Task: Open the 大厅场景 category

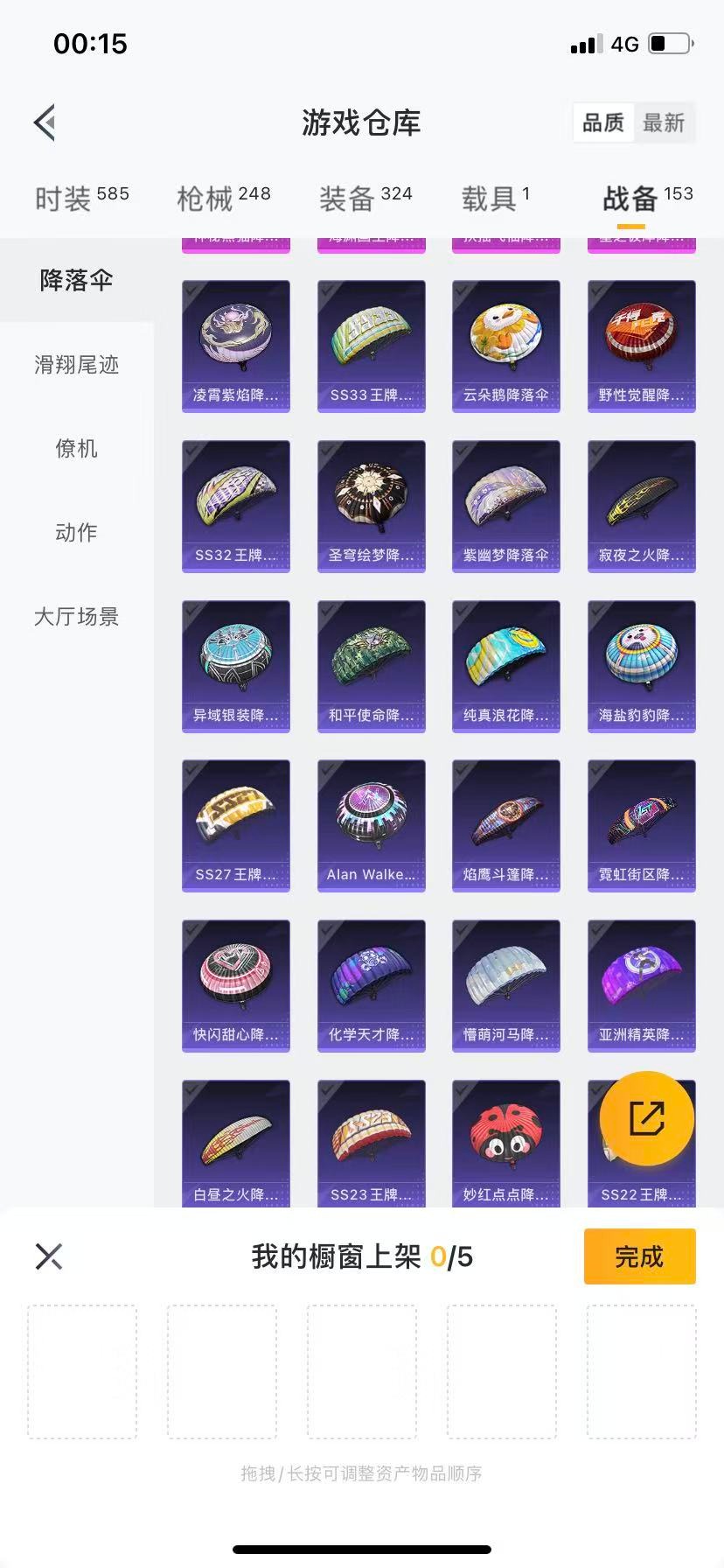Action: click(x=76, y=616)
